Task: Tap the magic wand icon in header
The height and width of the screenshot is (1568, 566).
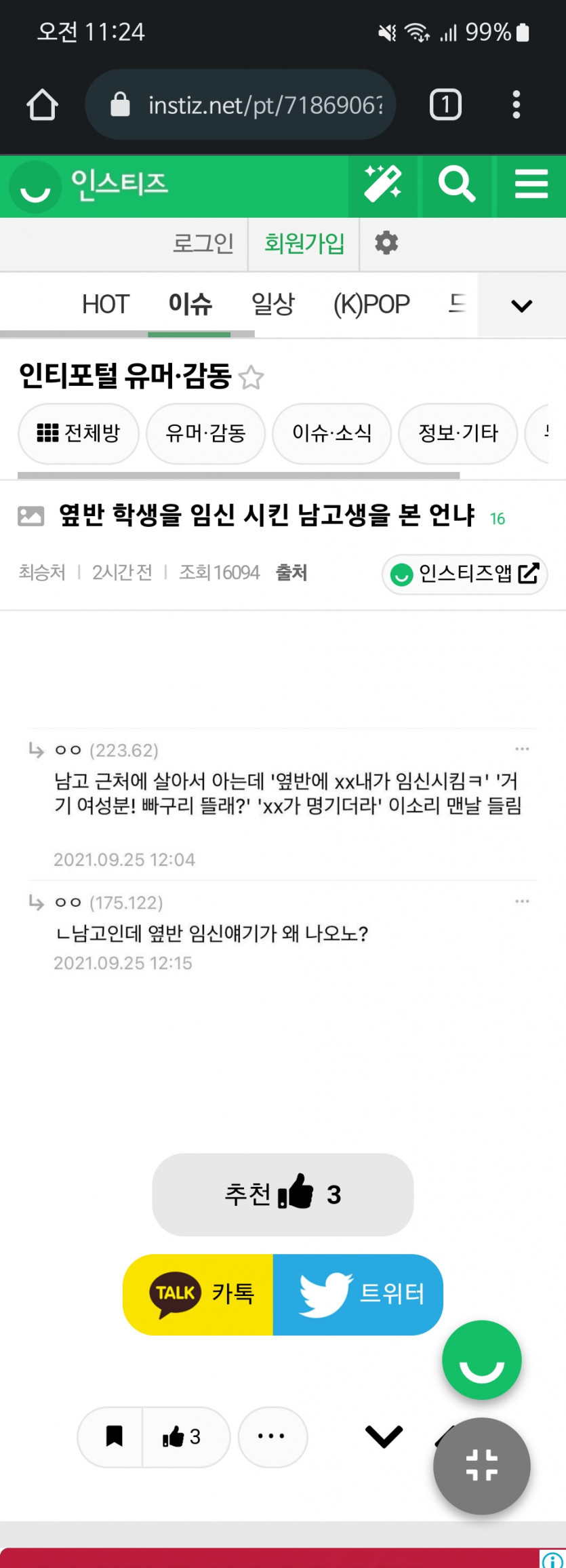Action: [383, 184]
